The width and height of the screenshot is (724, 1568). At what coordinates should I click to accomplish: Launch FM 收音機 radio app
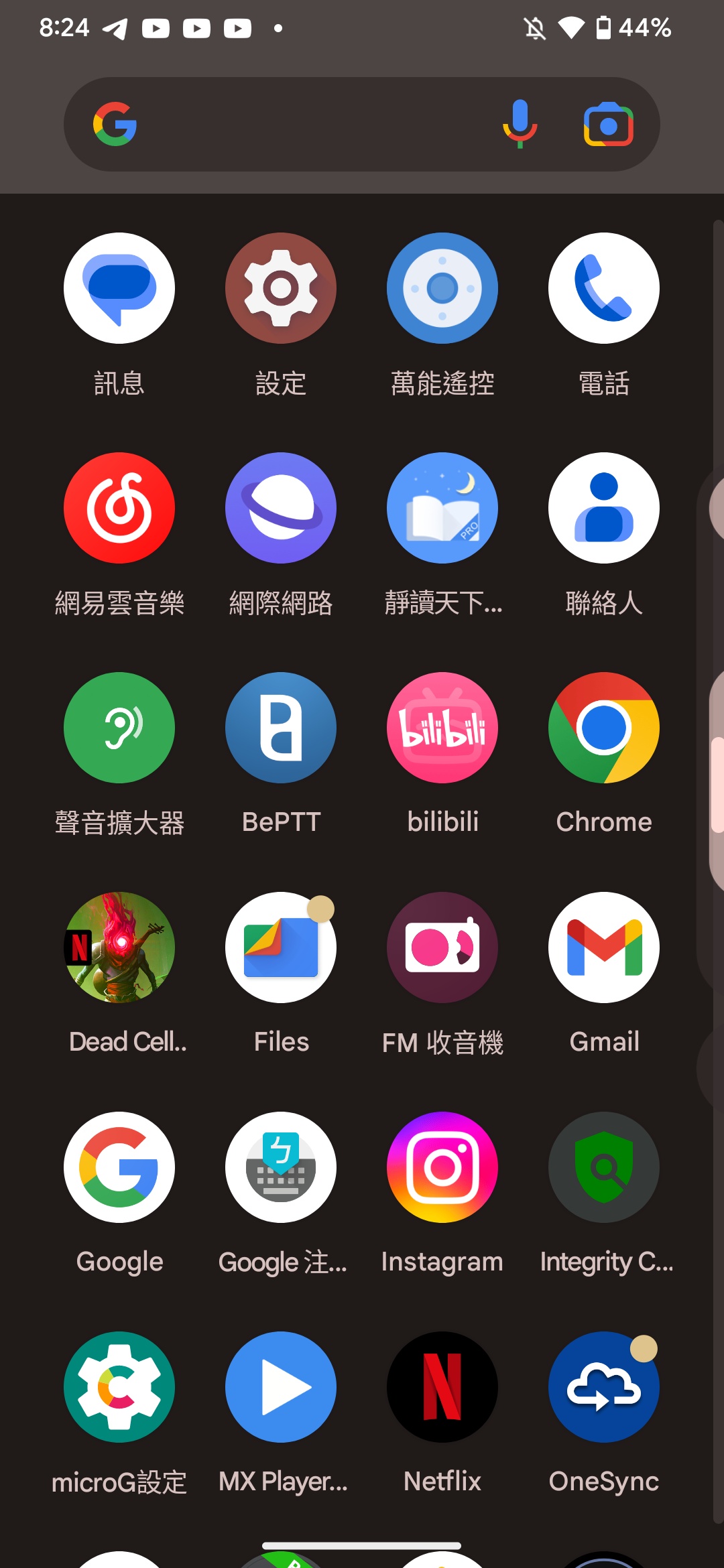pyautogui.click(x=442, y=948)
